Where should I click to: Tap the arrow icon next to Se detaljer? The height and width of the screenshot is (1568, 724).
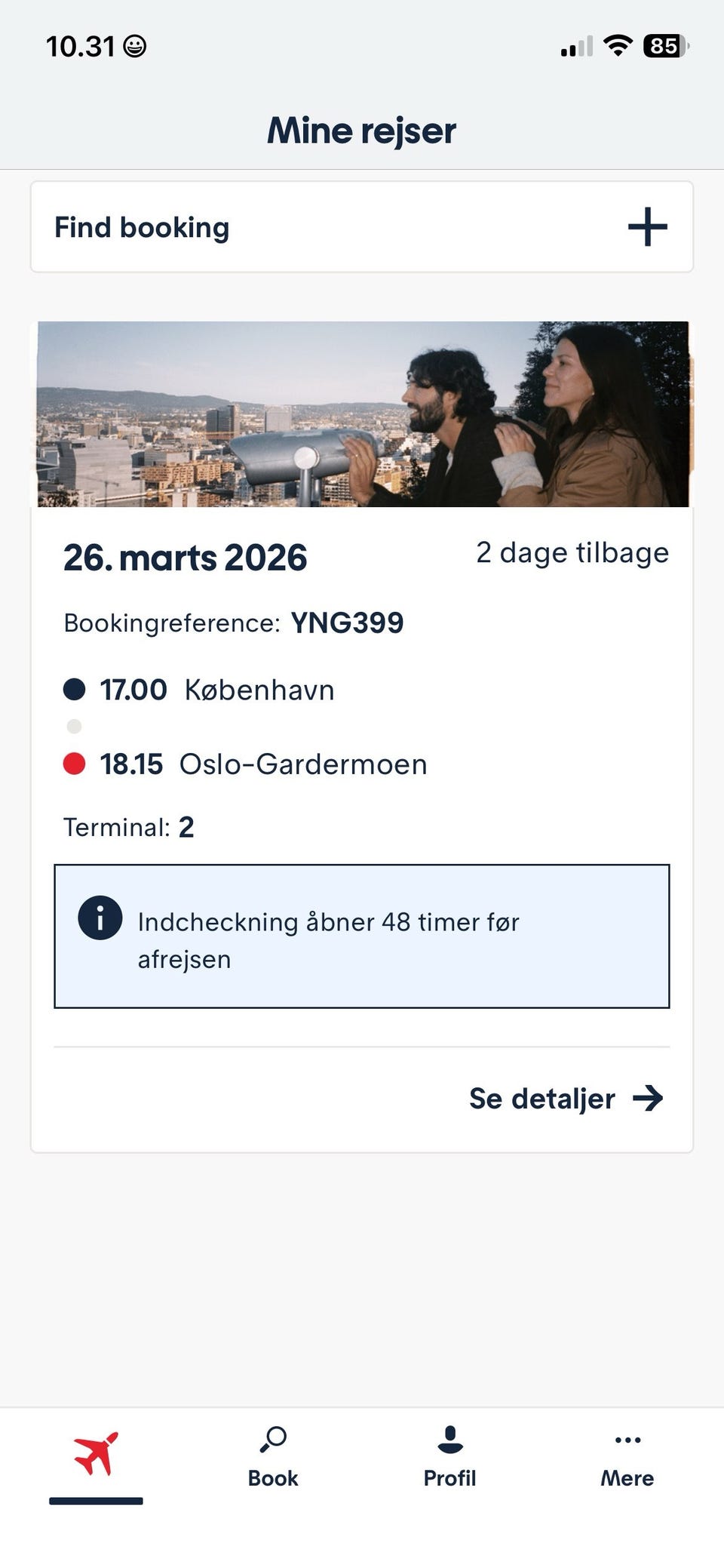click(649, 1099)
